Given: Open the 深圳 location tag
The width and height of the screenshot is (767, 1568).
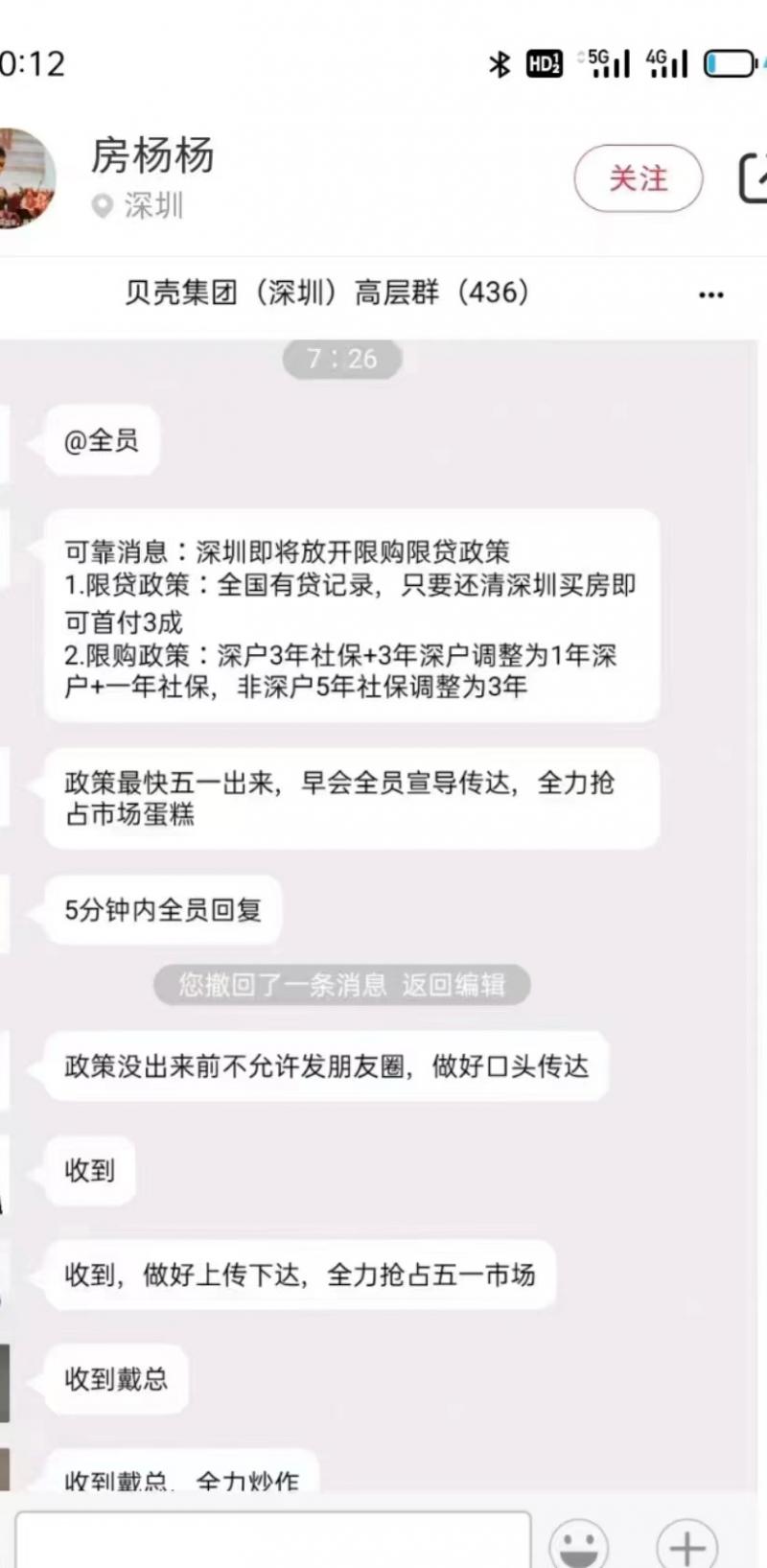Looking at the screenshot, I should [137, 205].
